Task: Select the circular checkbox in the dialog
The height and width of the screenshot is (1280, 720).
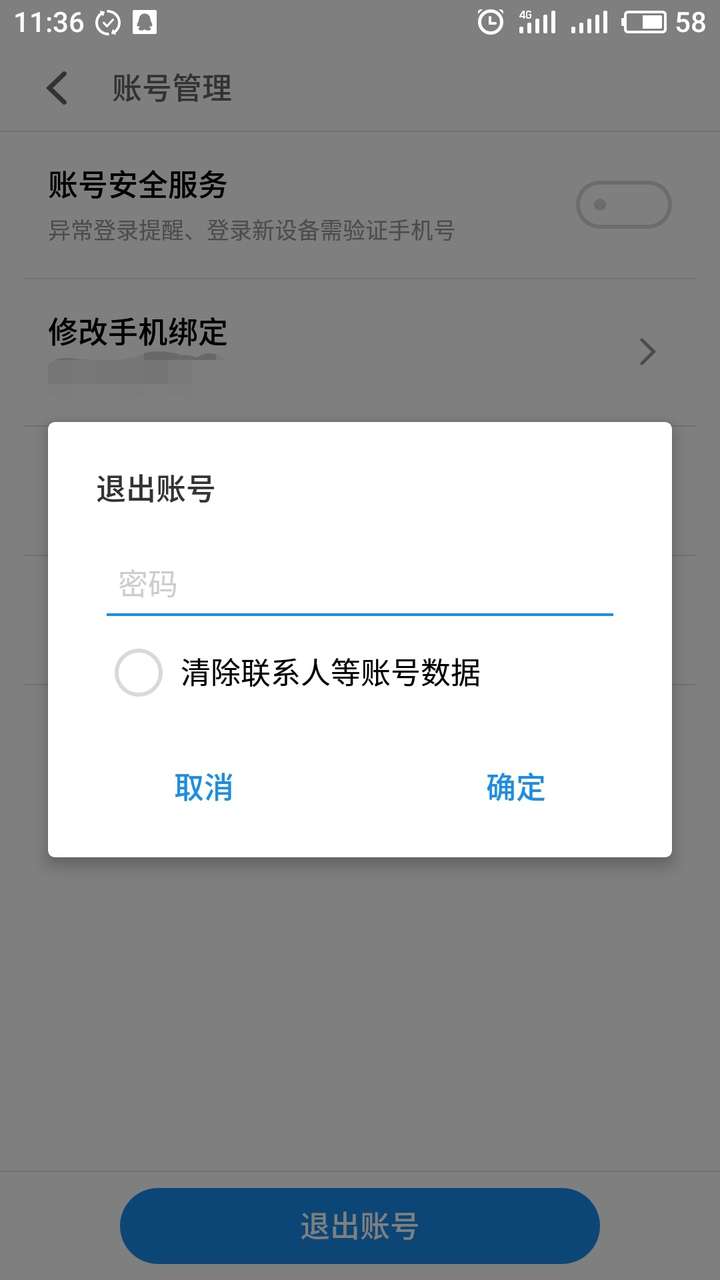Action: click(x=138, y=673)
